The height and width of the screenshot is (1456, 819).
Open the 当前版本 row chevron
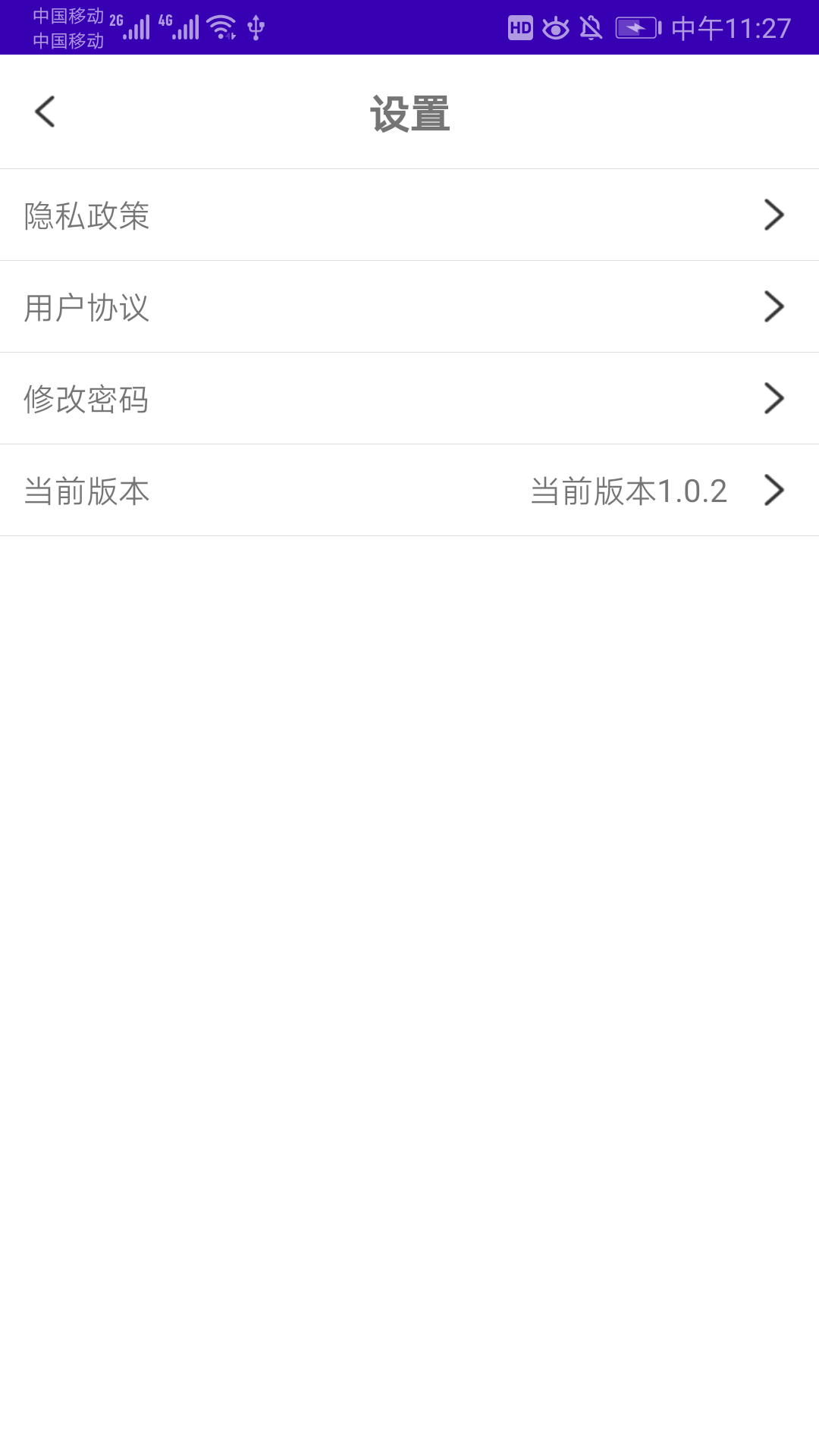coord(774,490)
